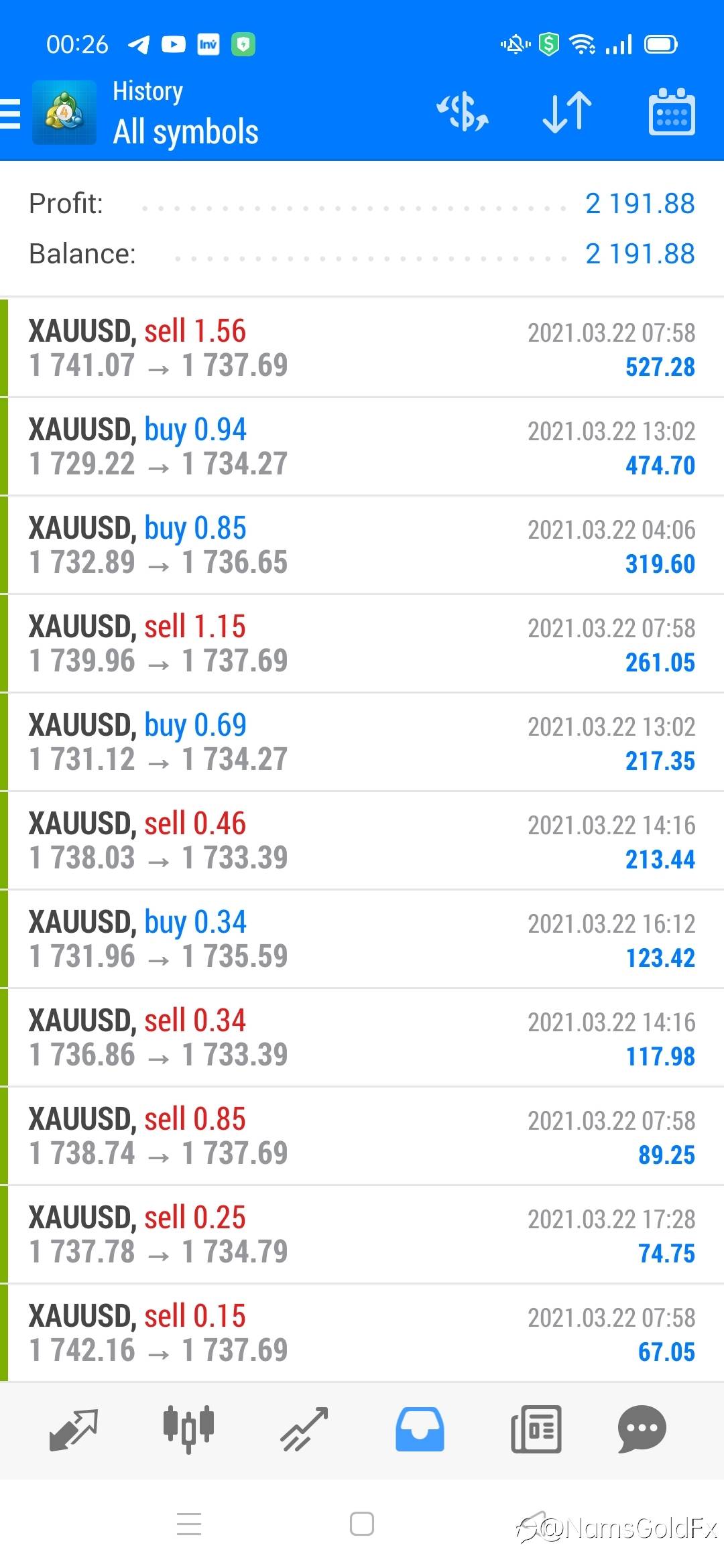724x1568 pixels.
Task: Expand the buy 0.69 trade row
Action: [x=362, y=742]
